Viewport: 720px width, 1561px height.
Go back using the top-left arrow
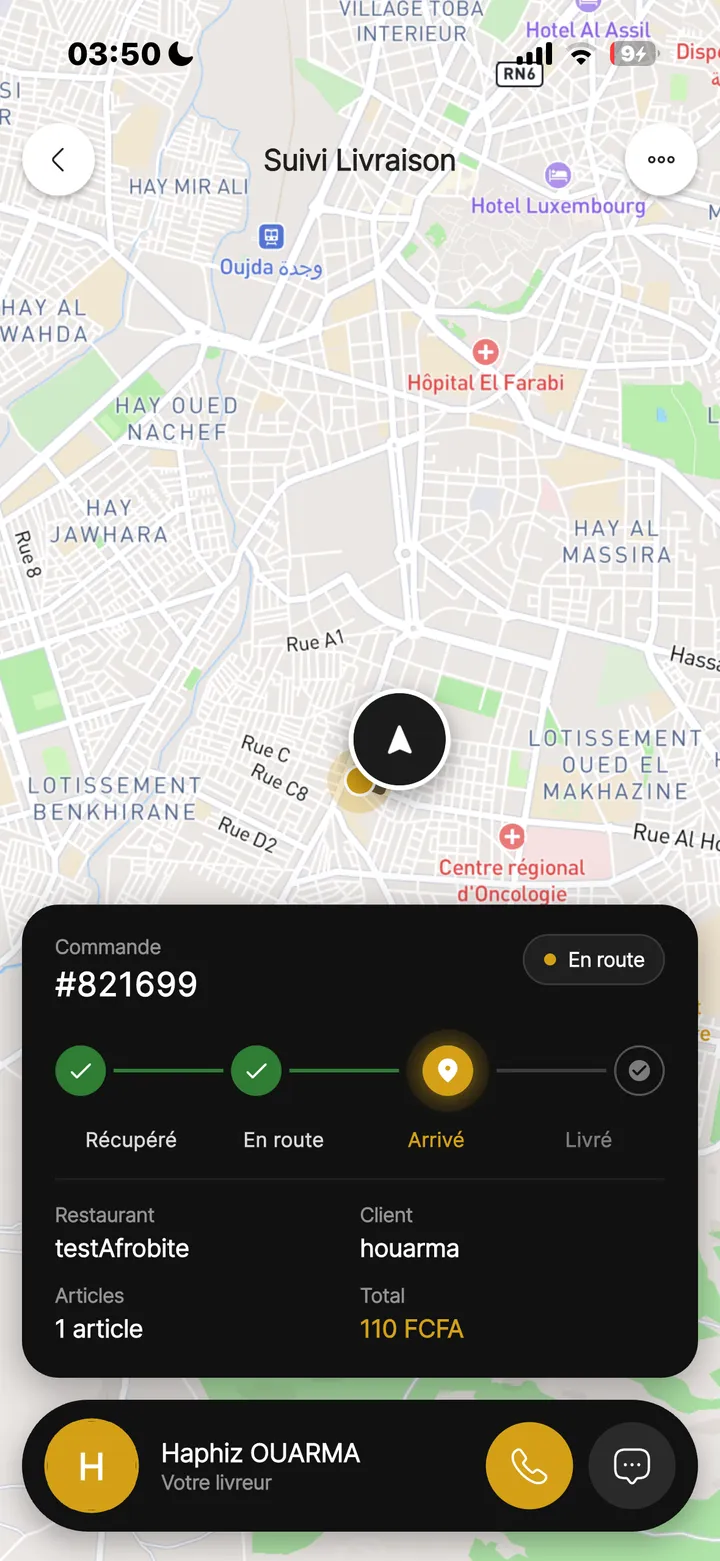coord(58,159)
